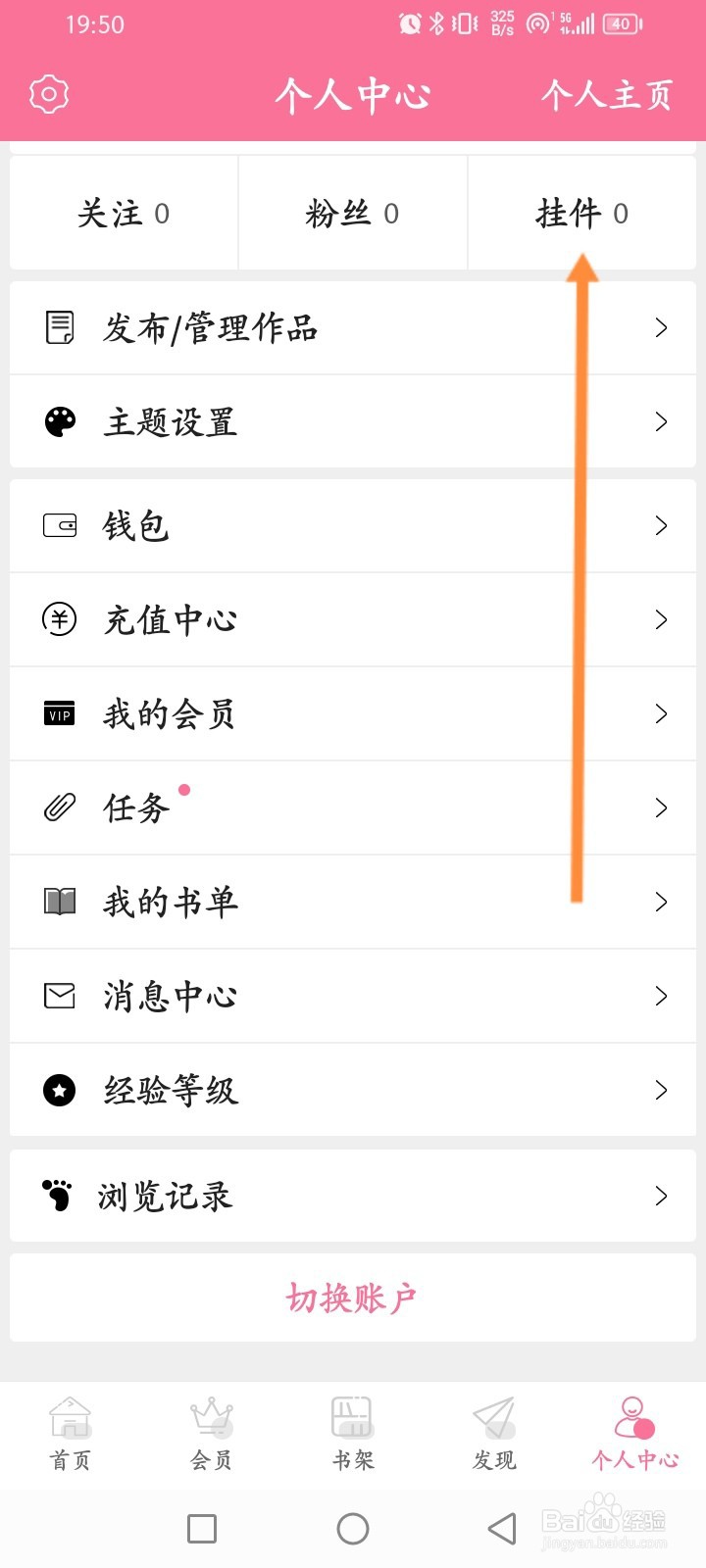
Task: Open the settings gear icon
Action: 49,94
